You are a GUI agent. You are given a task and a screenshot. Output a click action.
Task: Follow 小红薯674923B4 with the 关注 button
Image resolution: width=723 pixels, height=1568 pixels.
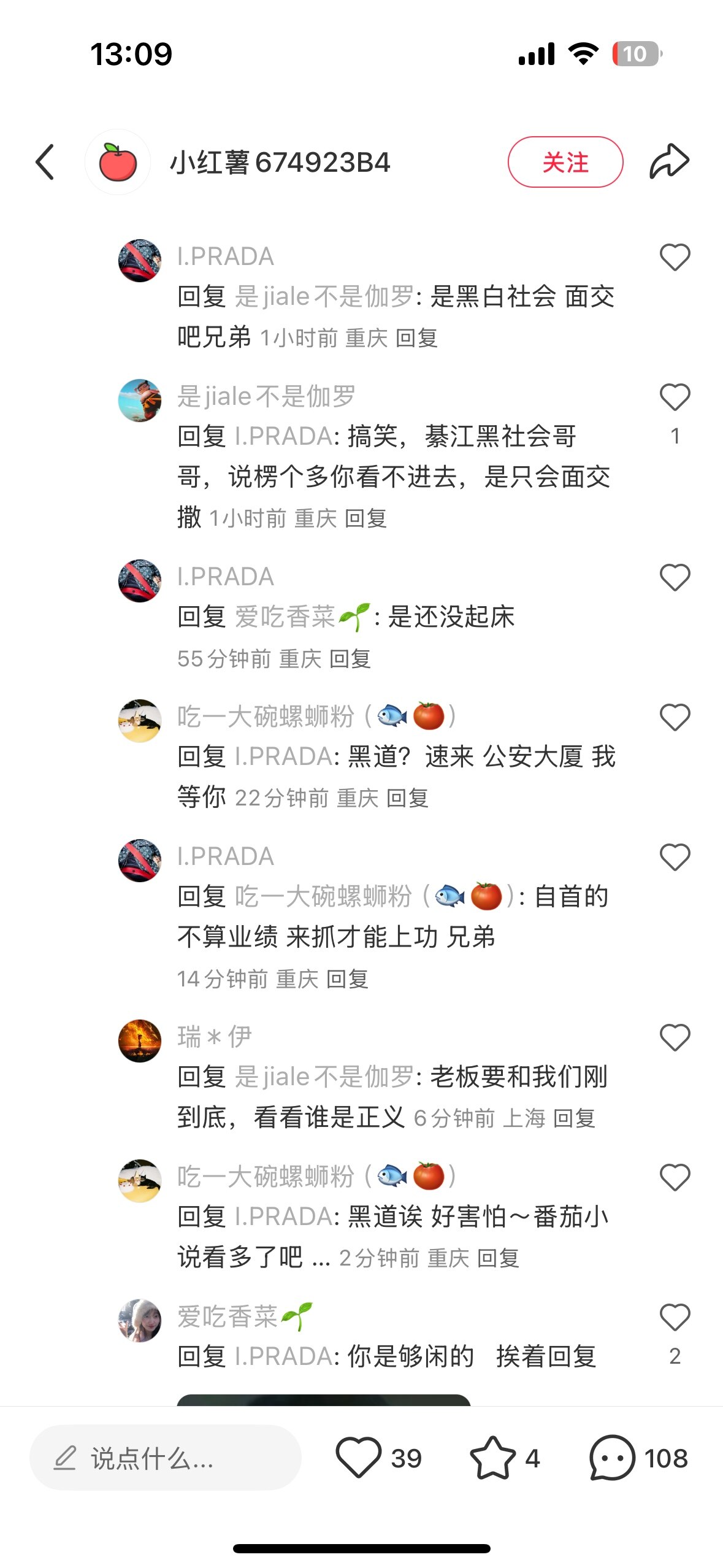(565, 162)
